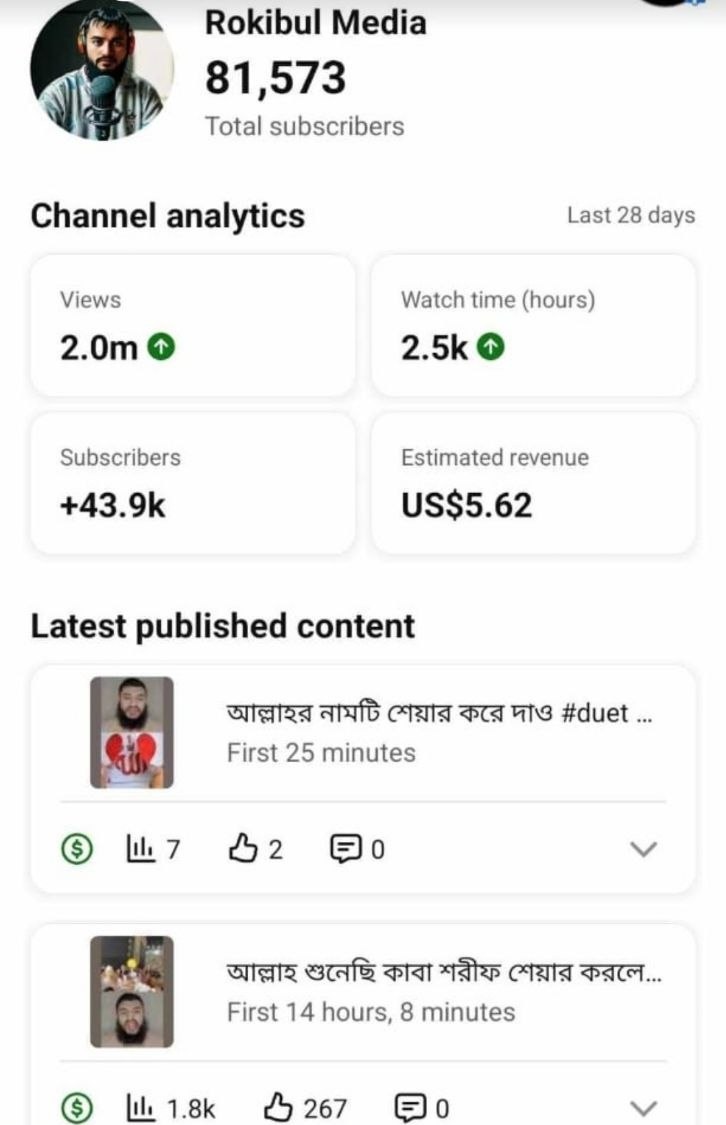Screen dimensions: 726x1125
Task: Open the video published 25 minutes ago
Action: tap(440, 732)
